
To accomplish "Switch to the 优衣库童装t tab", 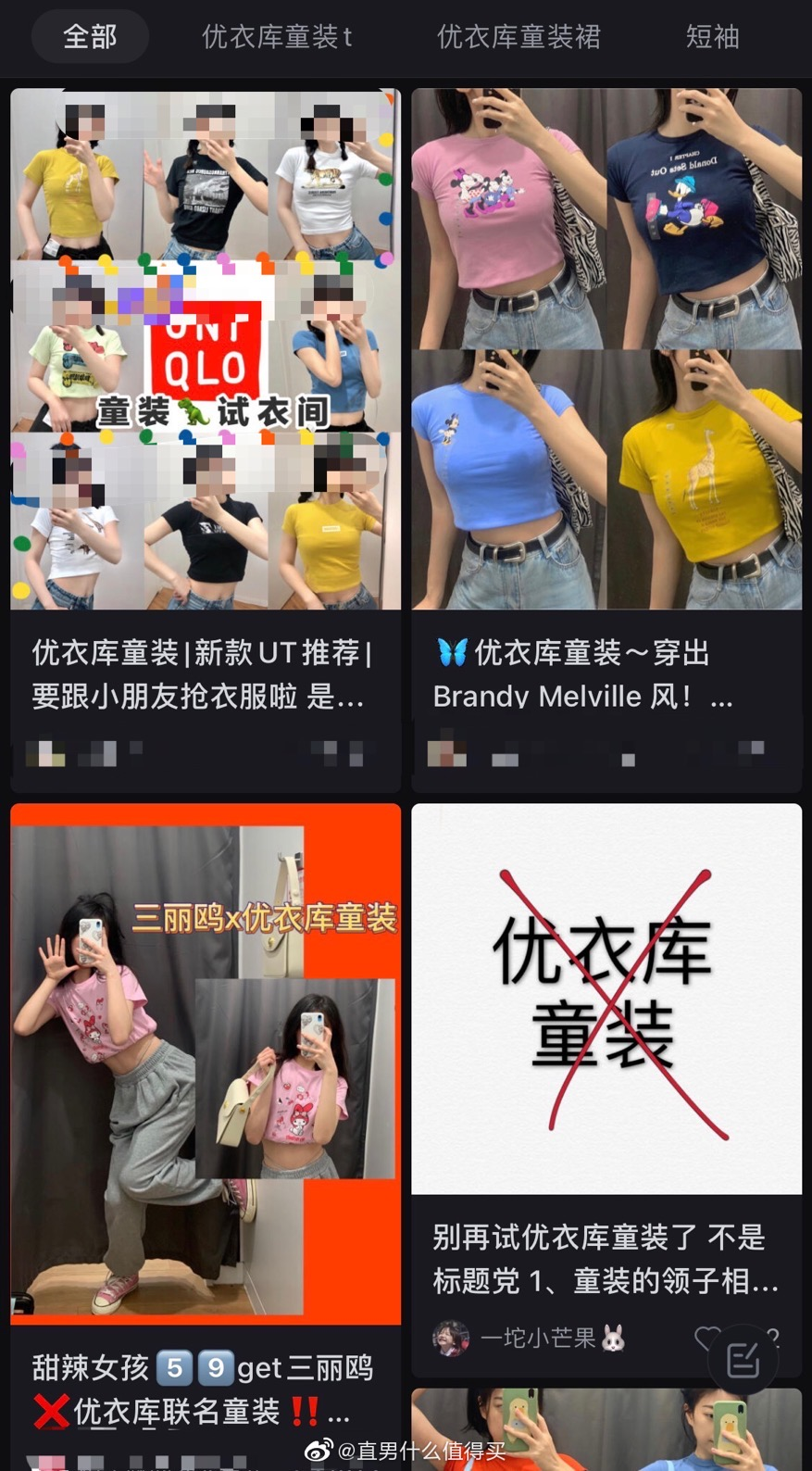I will [277, 37].
